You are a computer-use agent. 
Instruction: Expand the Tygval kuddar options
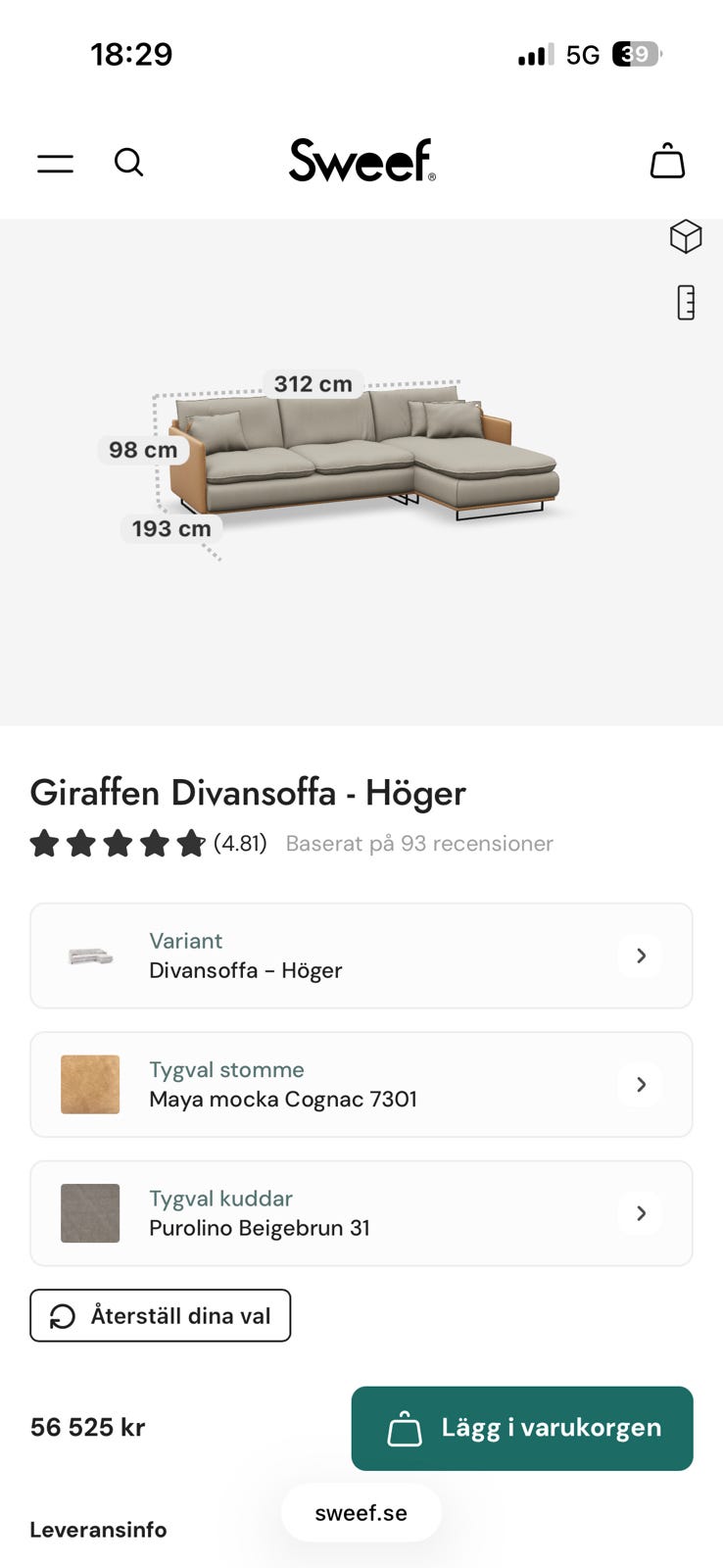pyautogui.click(x=640, y=1213)
